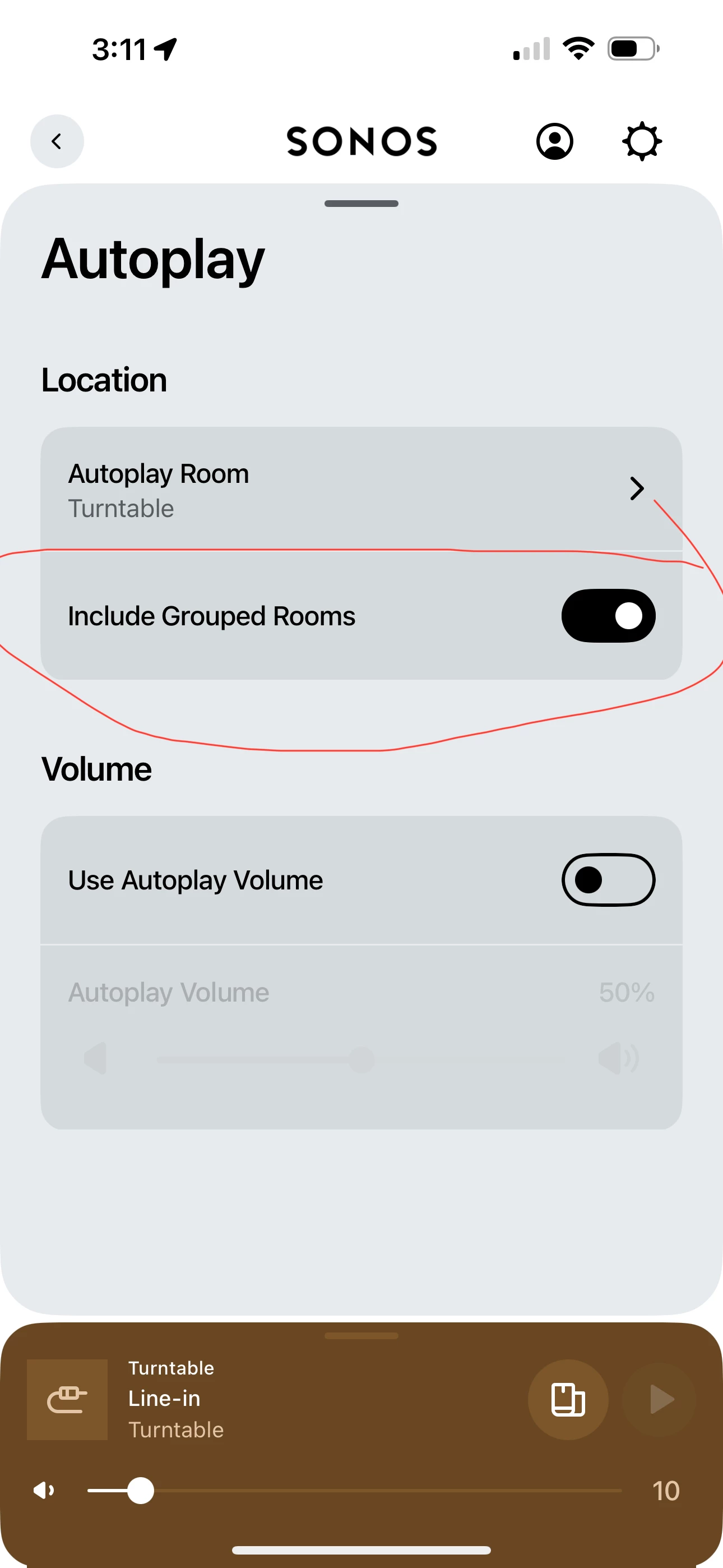The width and height of the screenshot is (723, 1568).
Task: Go back using the back arrow
Action: pos(57,141)
